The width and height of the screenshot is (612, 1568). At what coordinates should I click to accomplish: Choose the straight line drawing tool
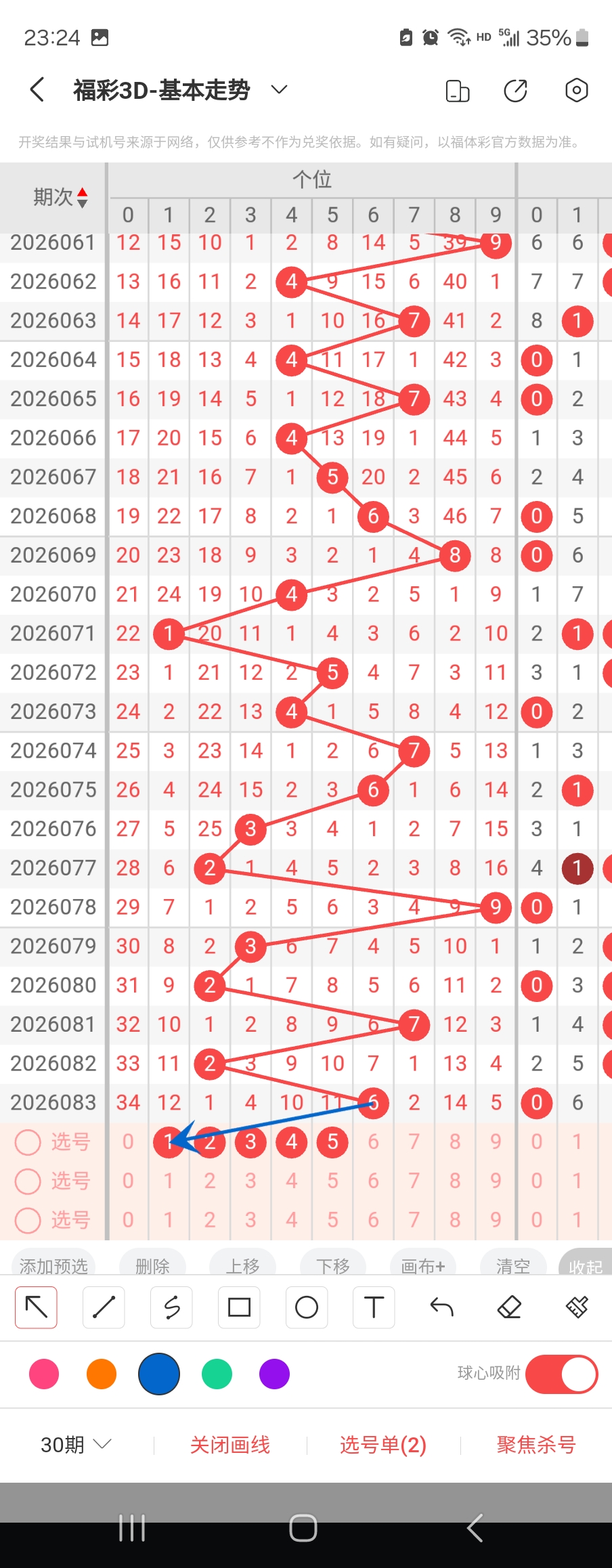click(104, 1307)
